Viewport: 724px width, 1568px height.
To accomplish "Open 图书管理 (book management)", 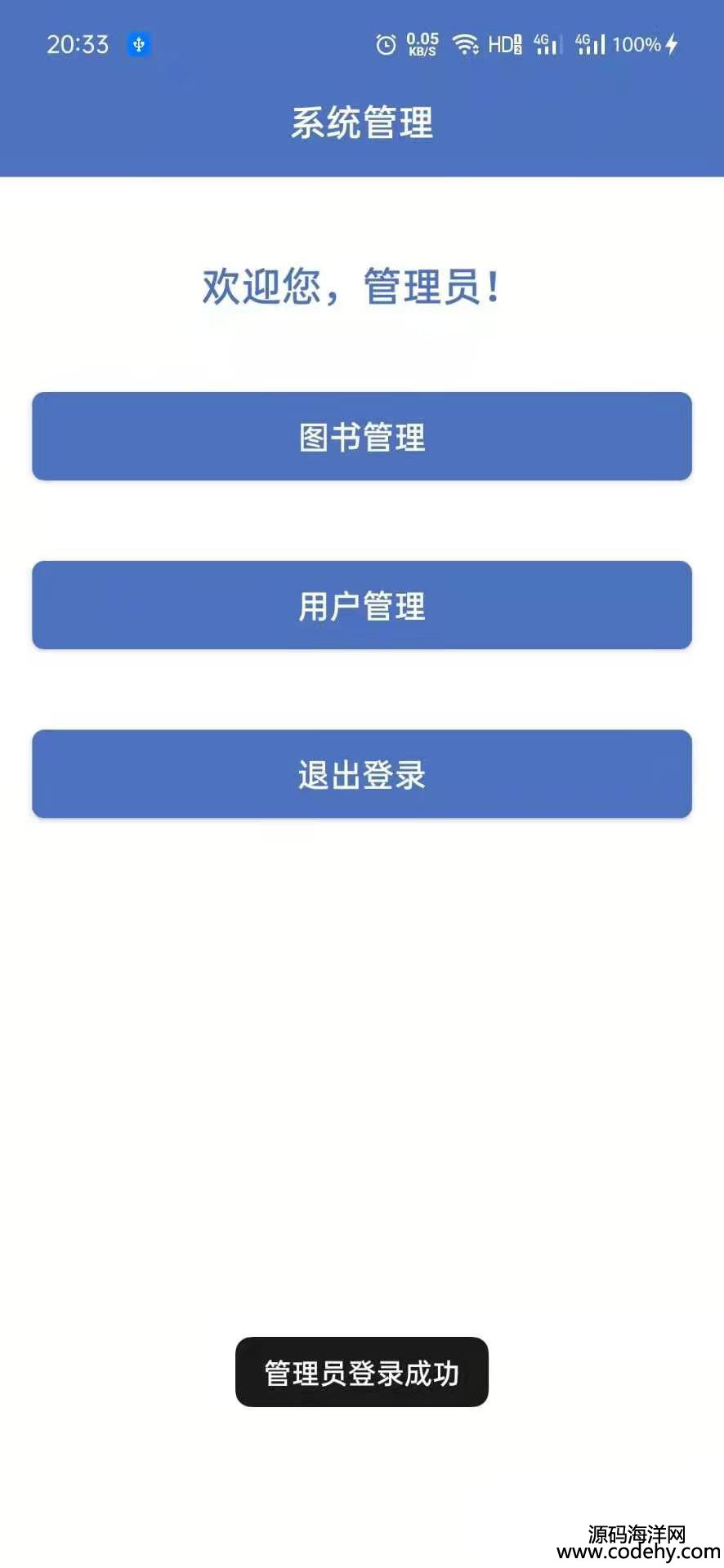I will point(362,436).
